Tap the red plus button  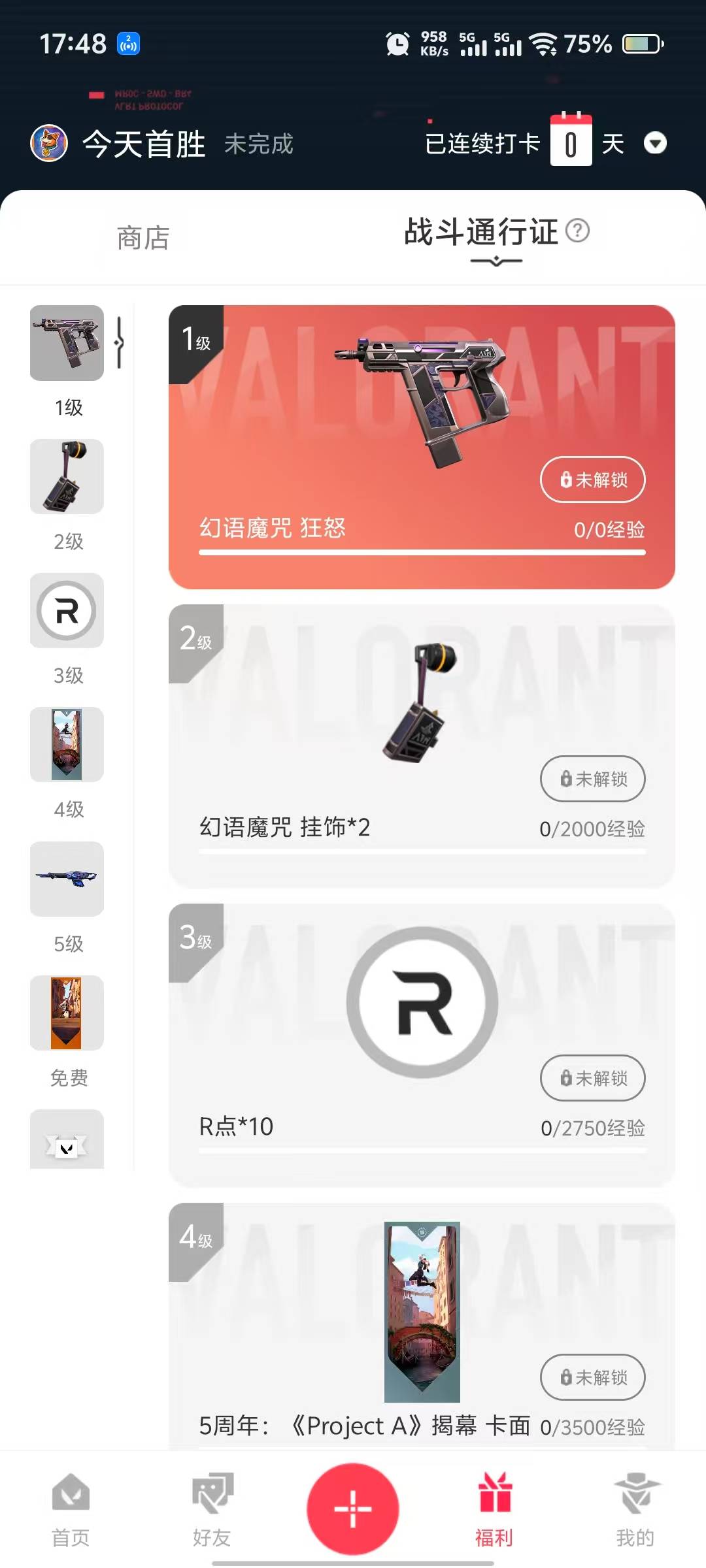coord(353,1509)
